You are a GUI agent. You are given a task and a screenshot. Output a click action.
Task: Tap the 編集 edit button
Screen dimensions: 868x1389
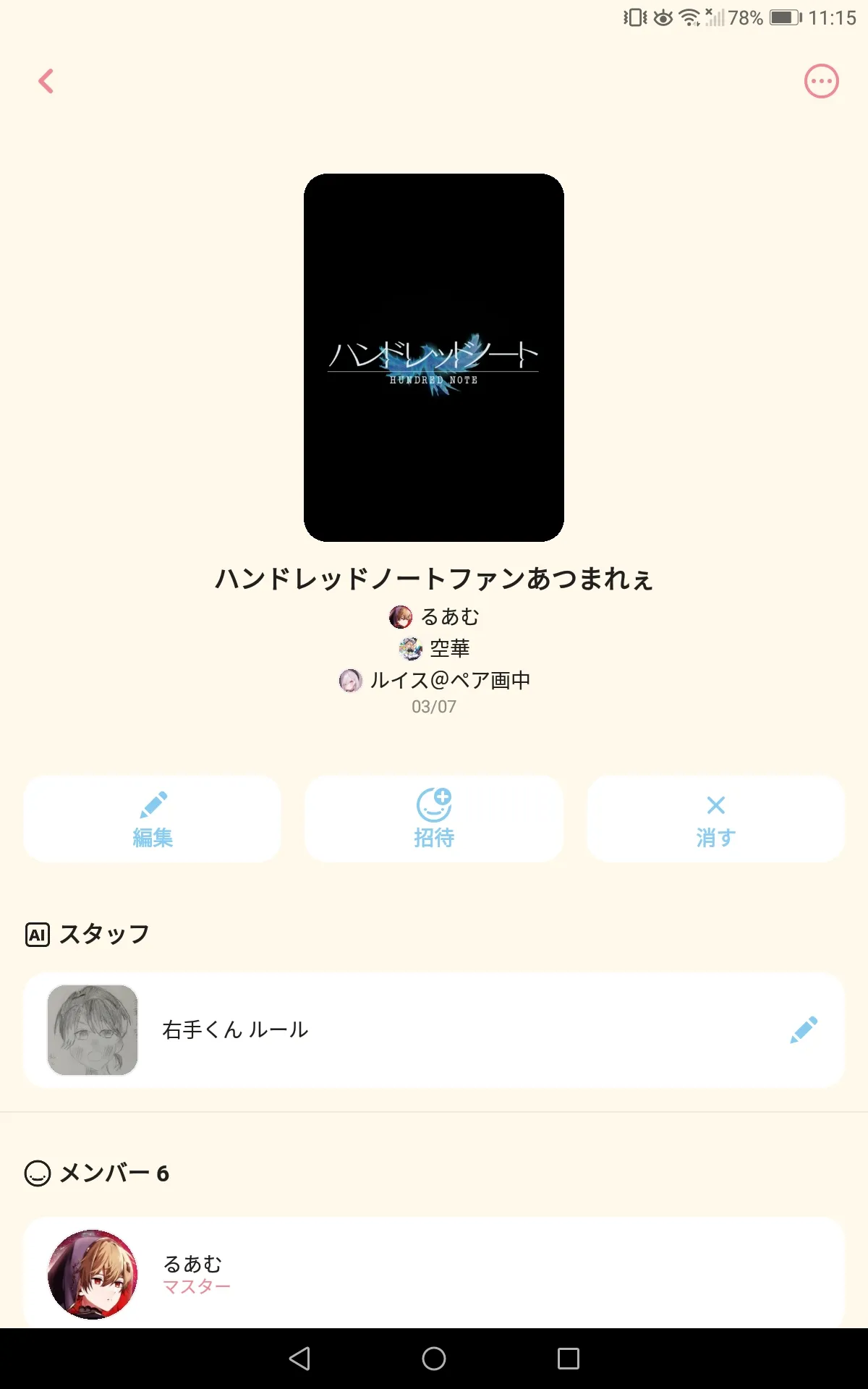click(152, 819)
